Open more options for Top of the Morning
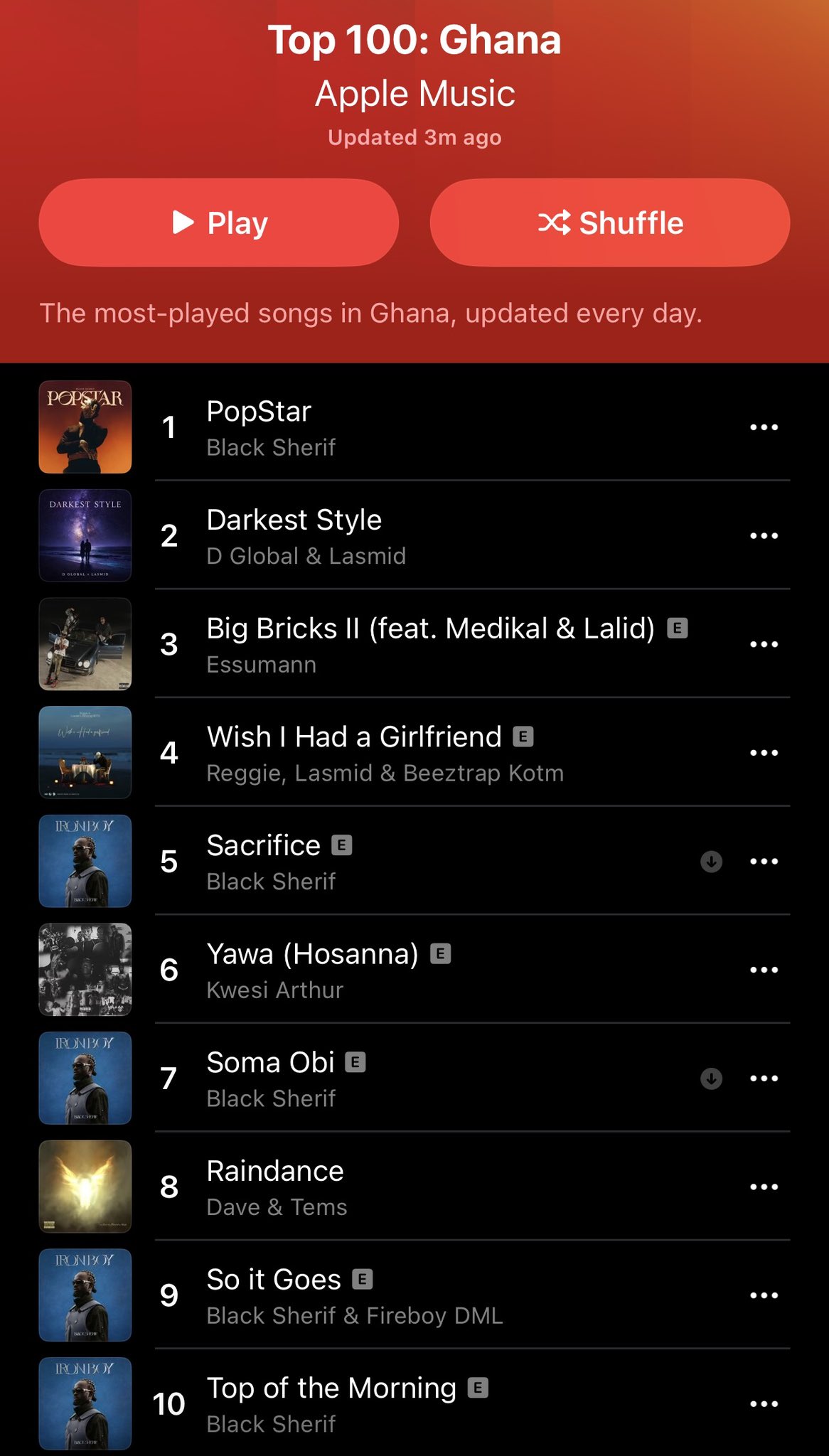Viewport: 829px width, 1456px height. click(764, 1404)
